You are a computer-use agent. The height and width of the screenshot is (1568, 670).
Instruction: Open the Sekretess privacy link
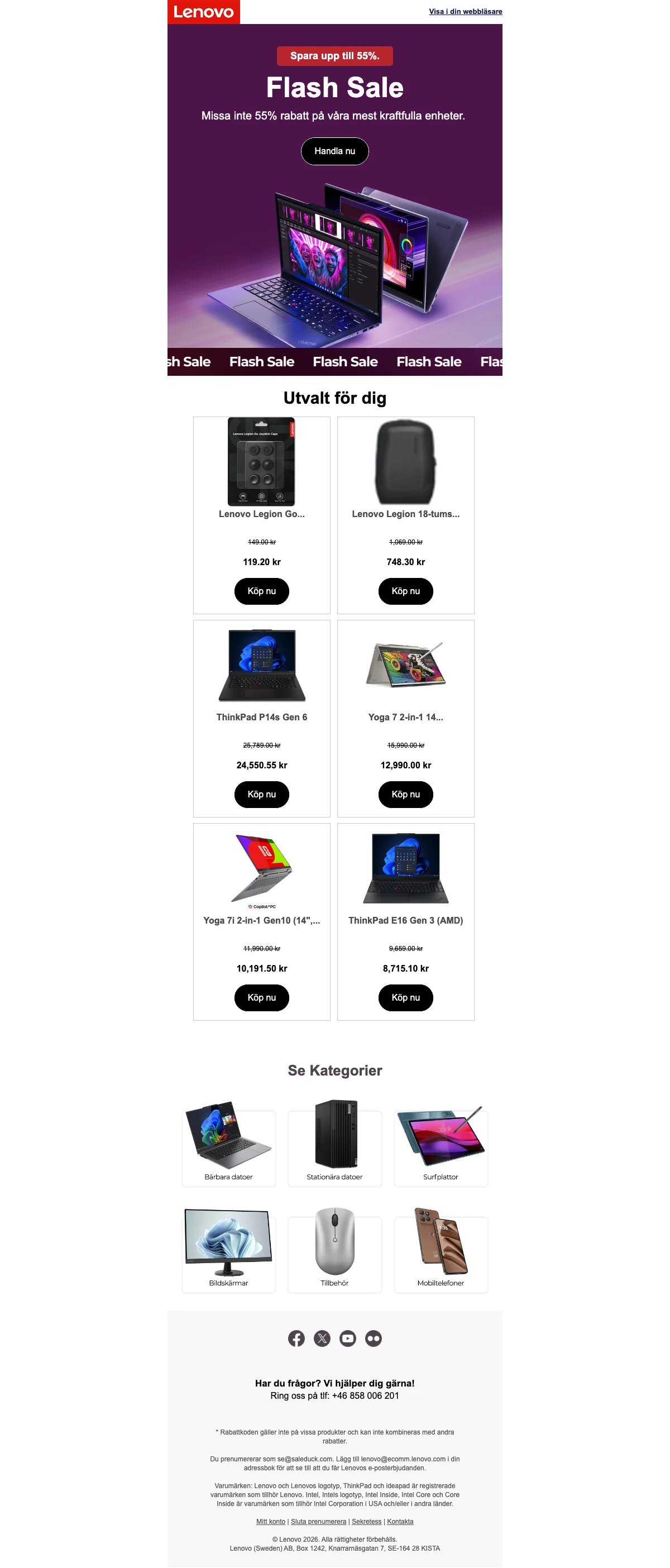(x=366, y=1521)
